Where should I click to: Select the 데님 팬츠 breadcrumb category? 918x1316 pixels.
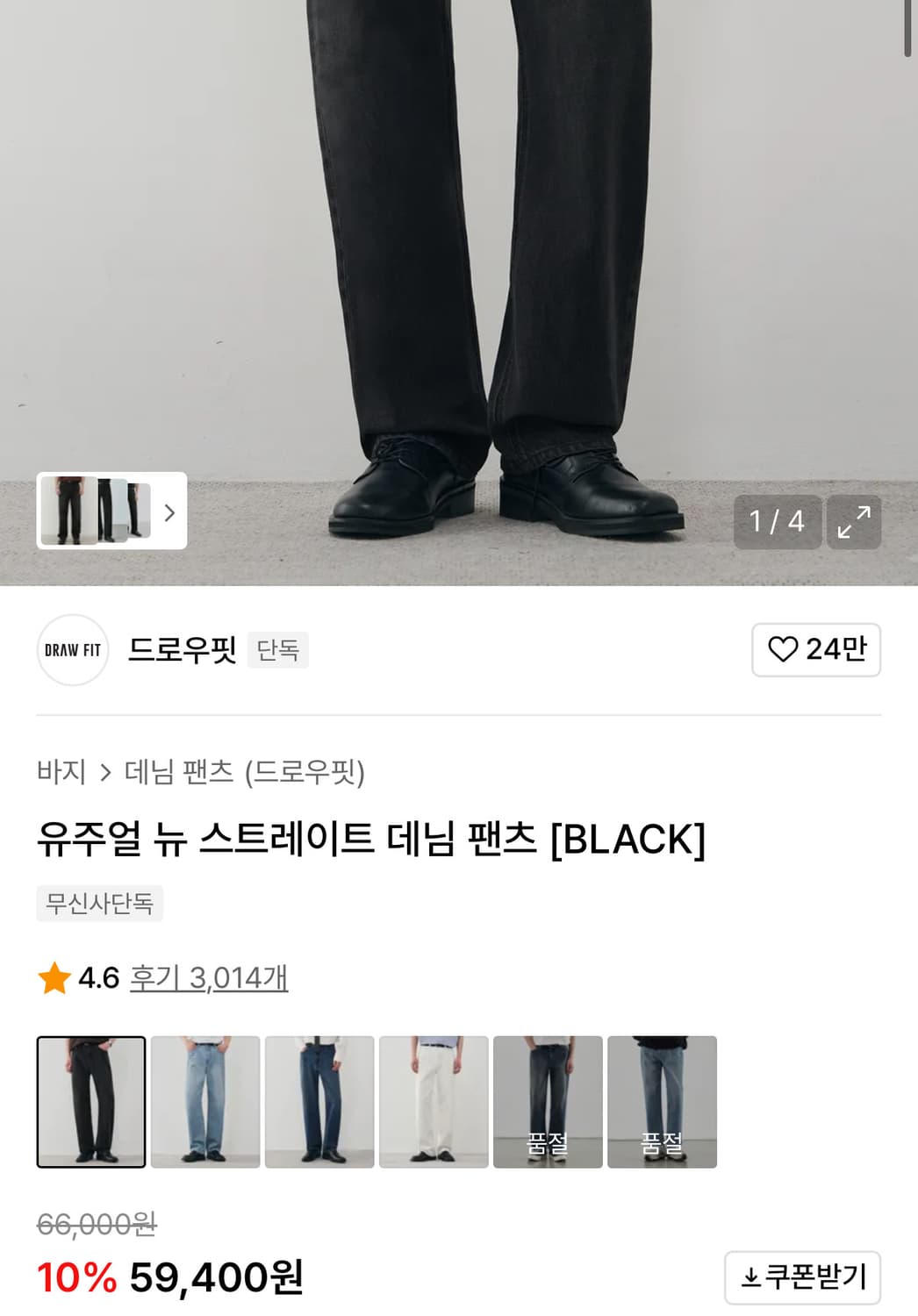pyautogui.click(x=176, y=773)
